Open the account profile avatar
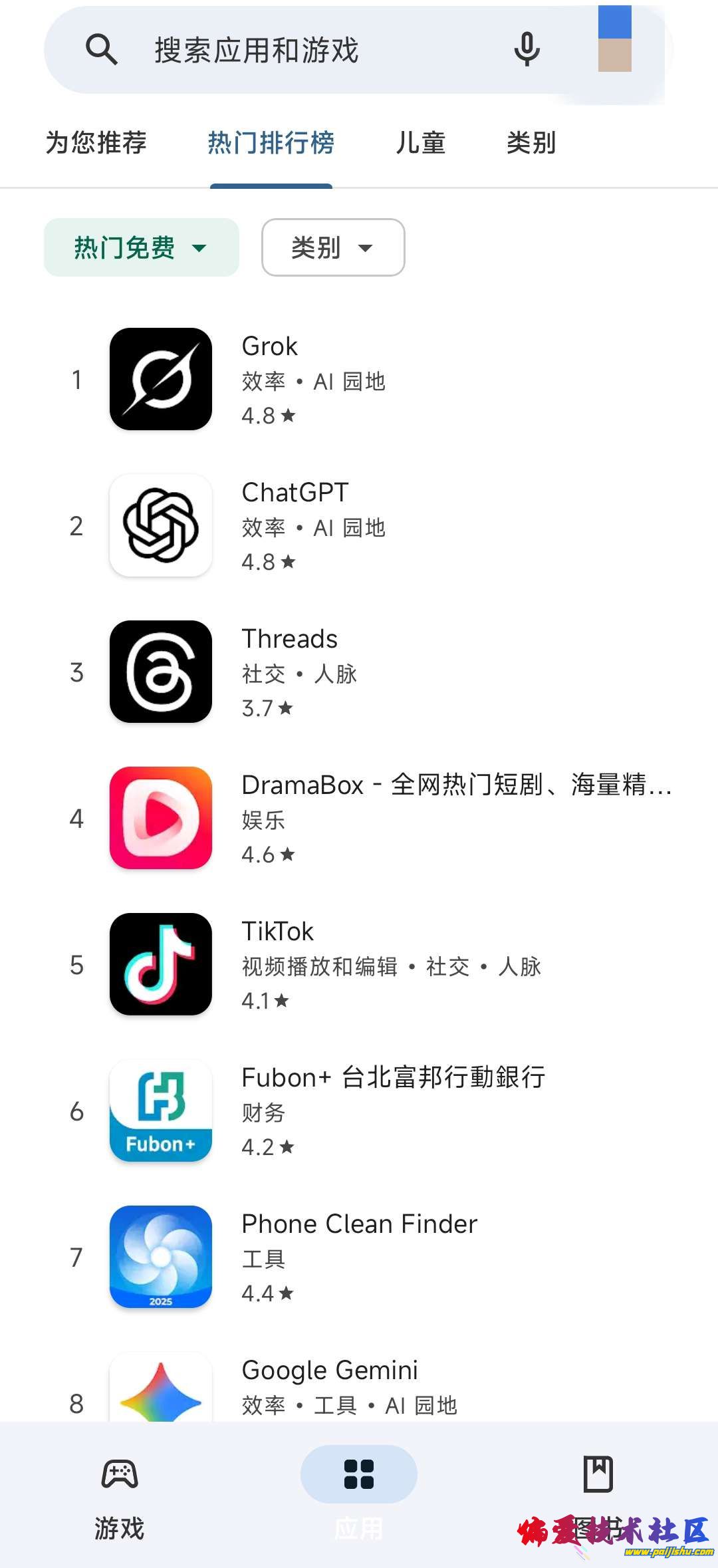The image size is (718, 1568). point(614,40)
